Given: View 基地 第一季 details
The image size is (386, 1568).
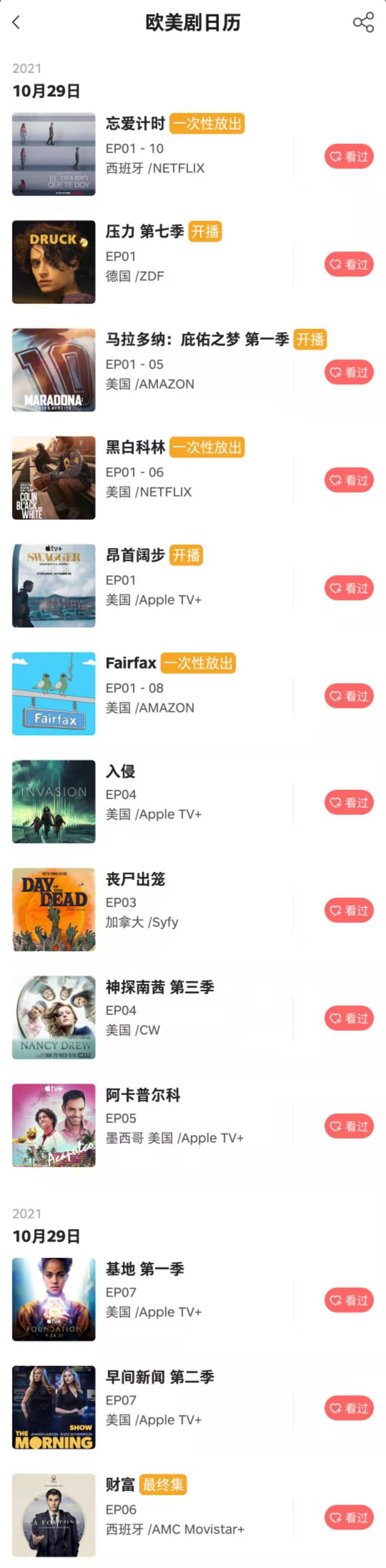Looking at the screenshot, I should tap(144, 1269).
